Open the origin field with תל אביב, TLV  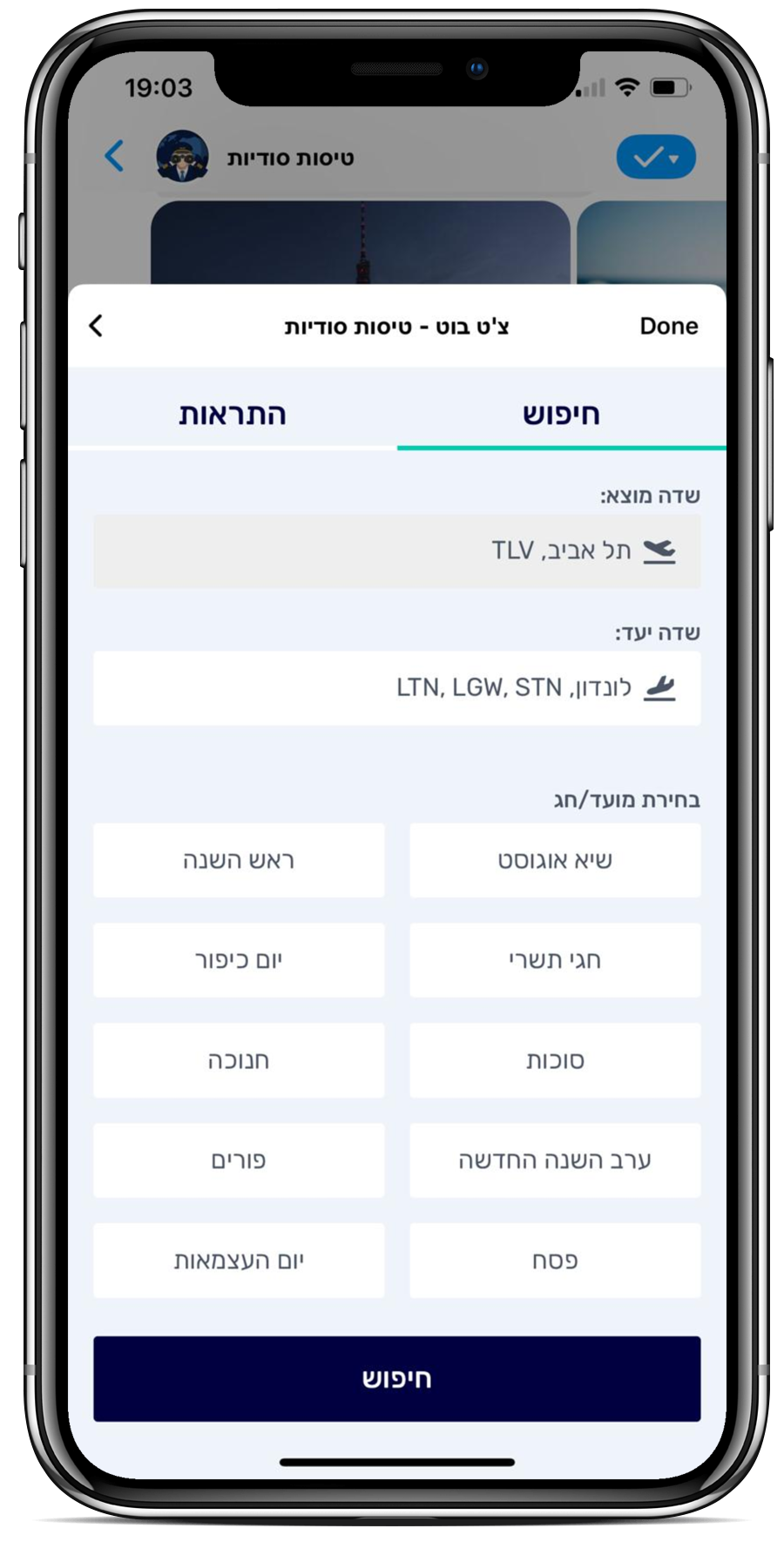pos(396,551)
